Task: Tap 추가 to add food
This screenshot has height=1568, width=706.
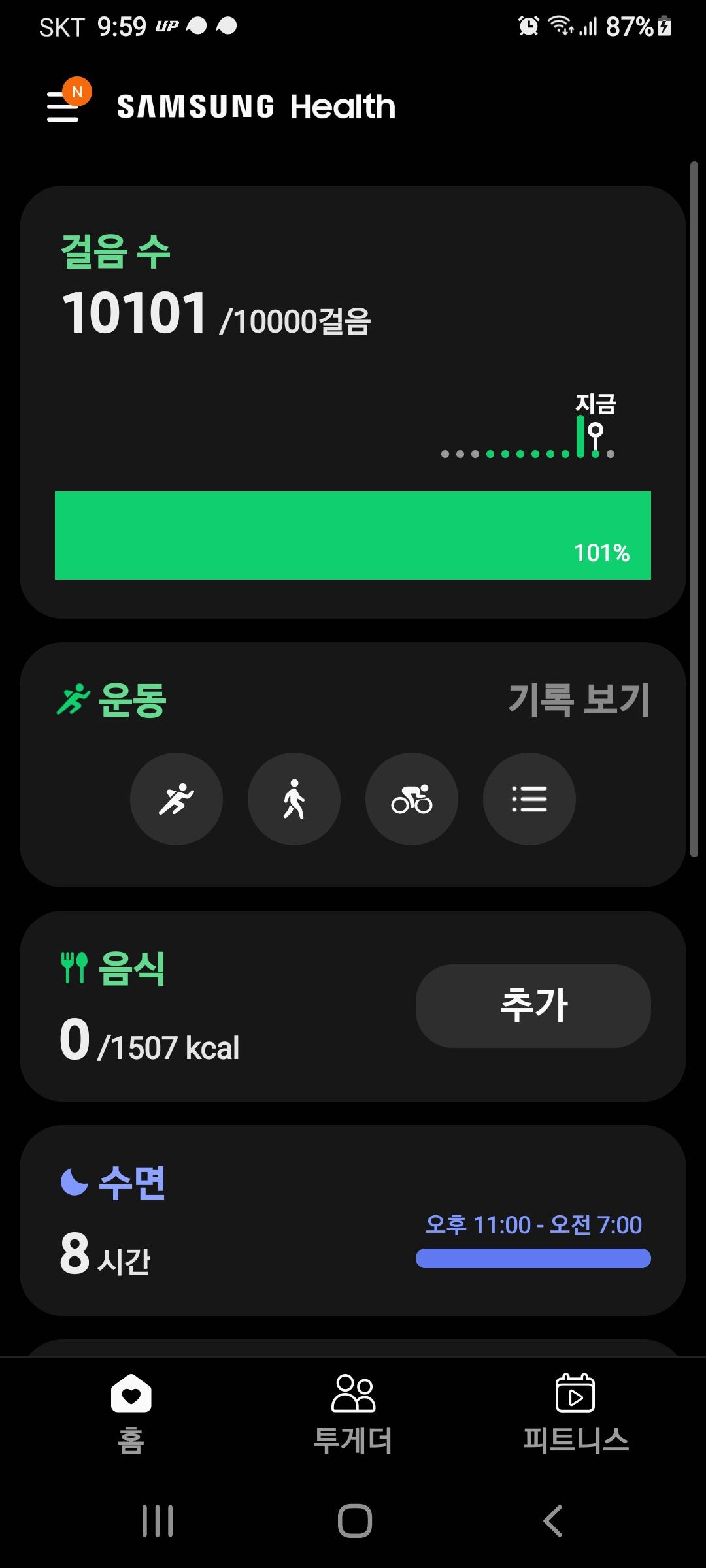Action: (533, 1006)
